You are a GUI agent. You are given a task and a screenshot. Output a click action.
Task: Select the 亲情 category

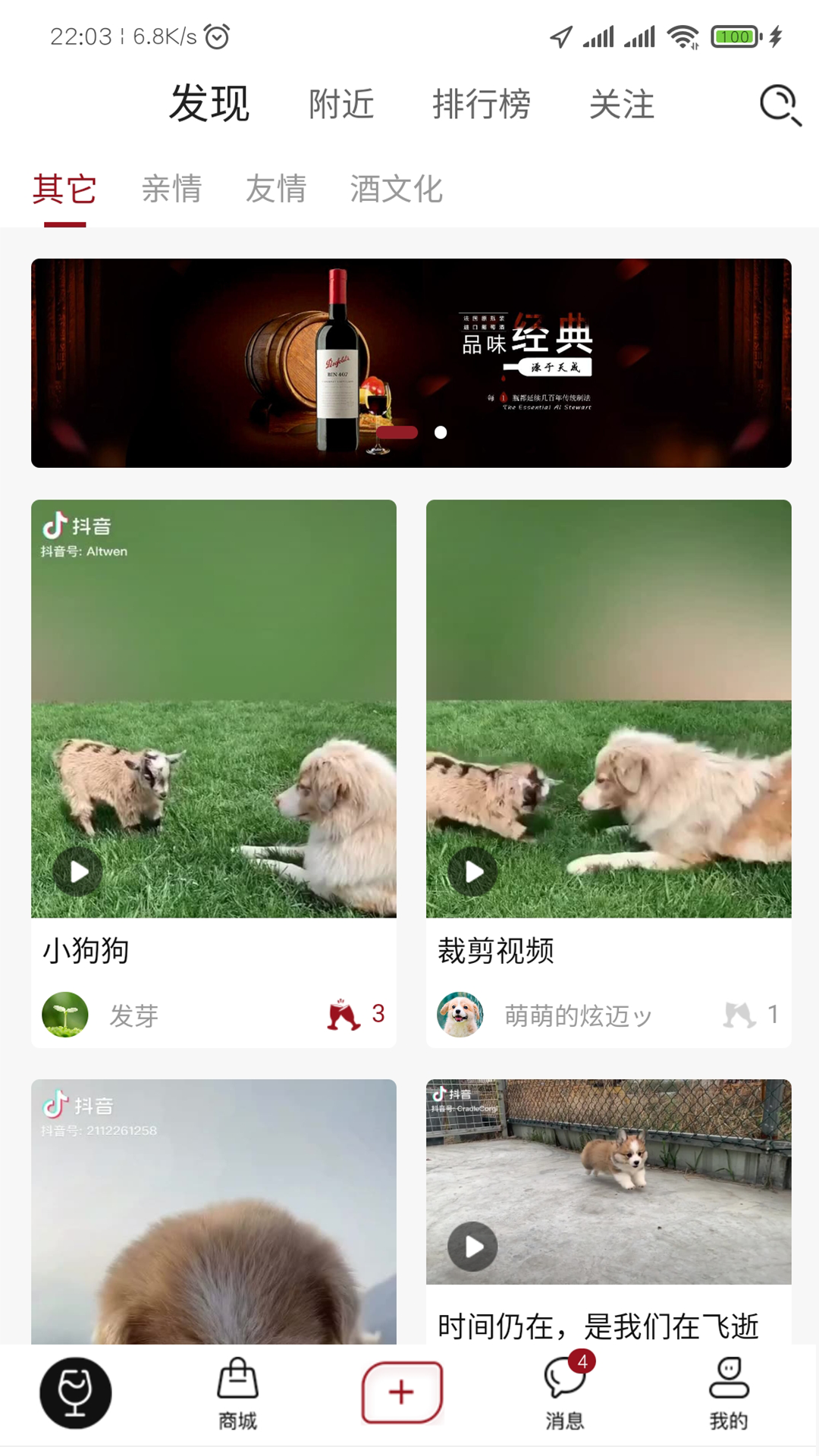tap(172, 189)
